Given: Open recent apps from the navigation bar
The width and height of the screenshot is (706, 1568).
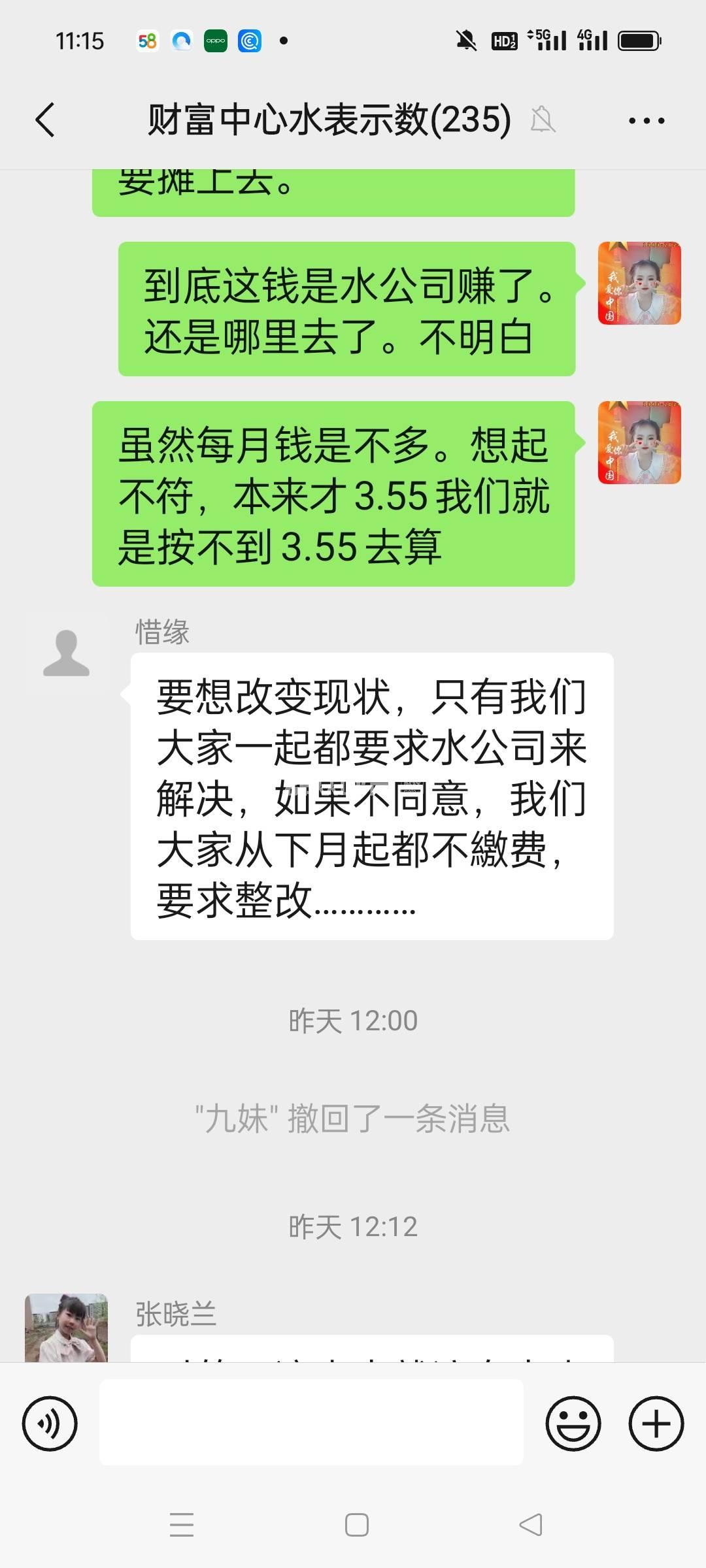Looking at the screenshot, I should tap(182, 1525).
